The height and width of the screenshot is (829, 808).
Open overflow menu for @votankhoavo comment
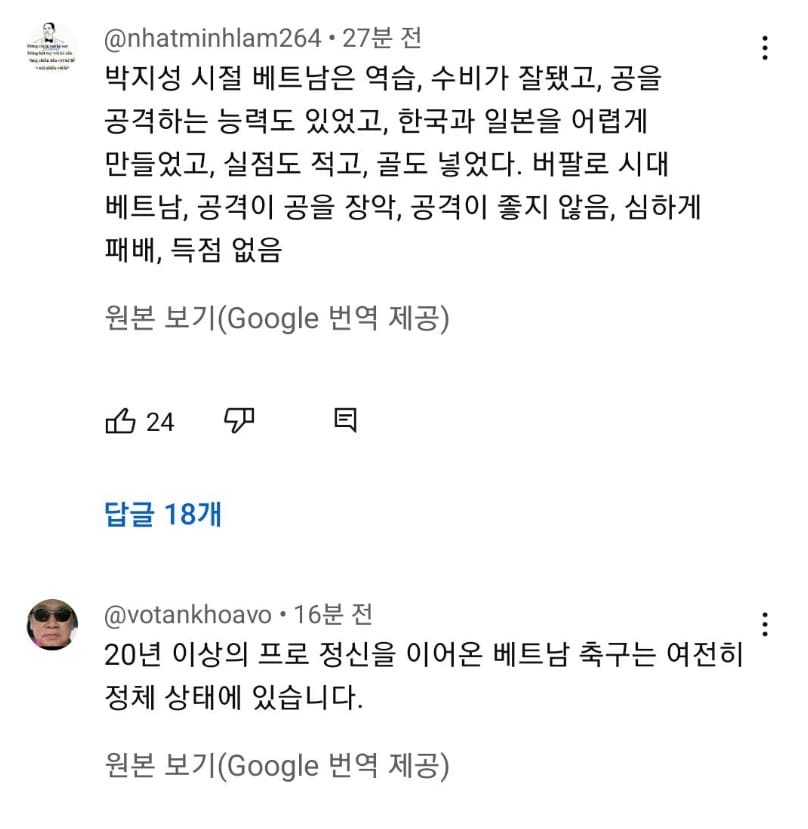coord(765,624)
